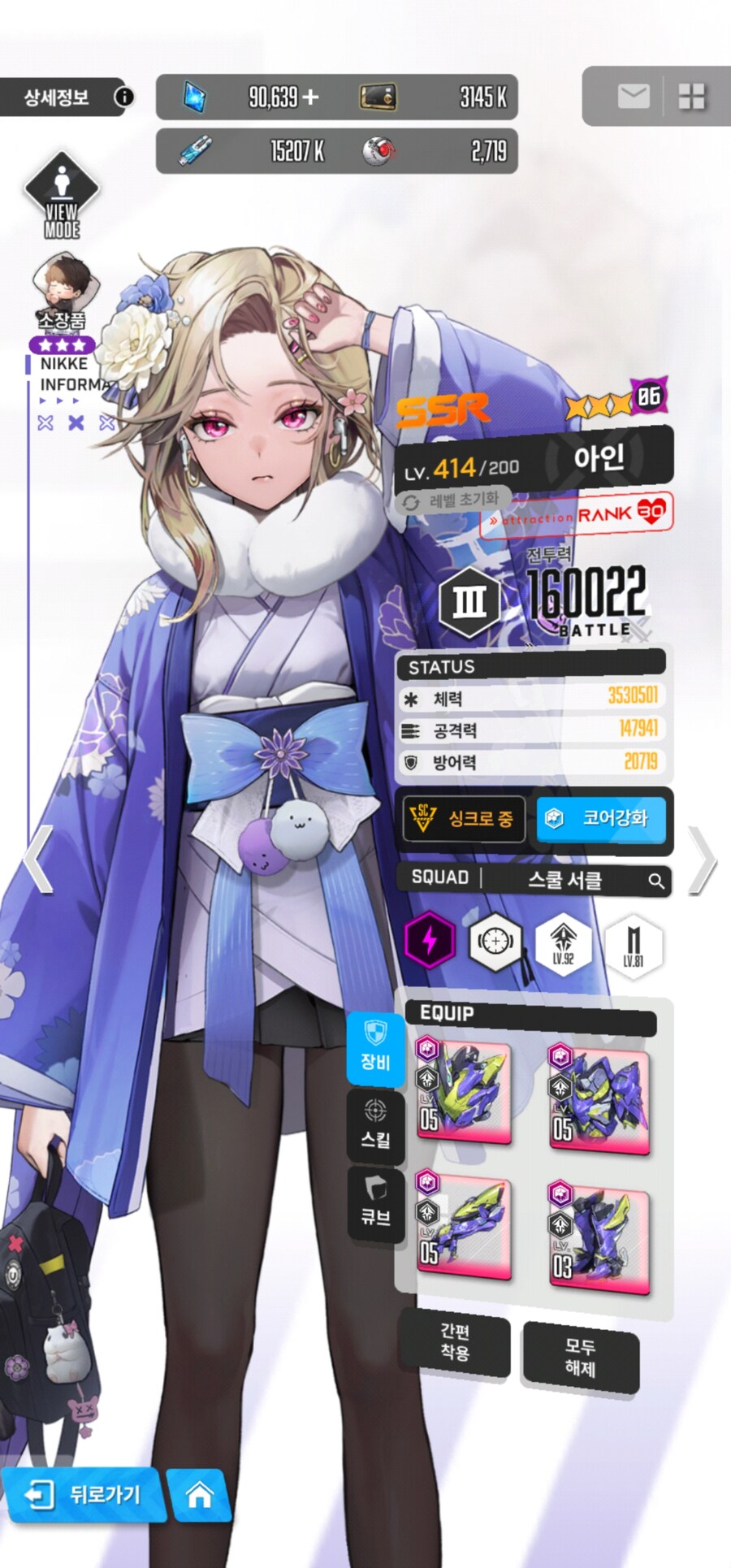Viewport: 731px width, 1568px height.
Task: Tap the 싱크로 중 synchro button
Action: [x=465, y=819]
